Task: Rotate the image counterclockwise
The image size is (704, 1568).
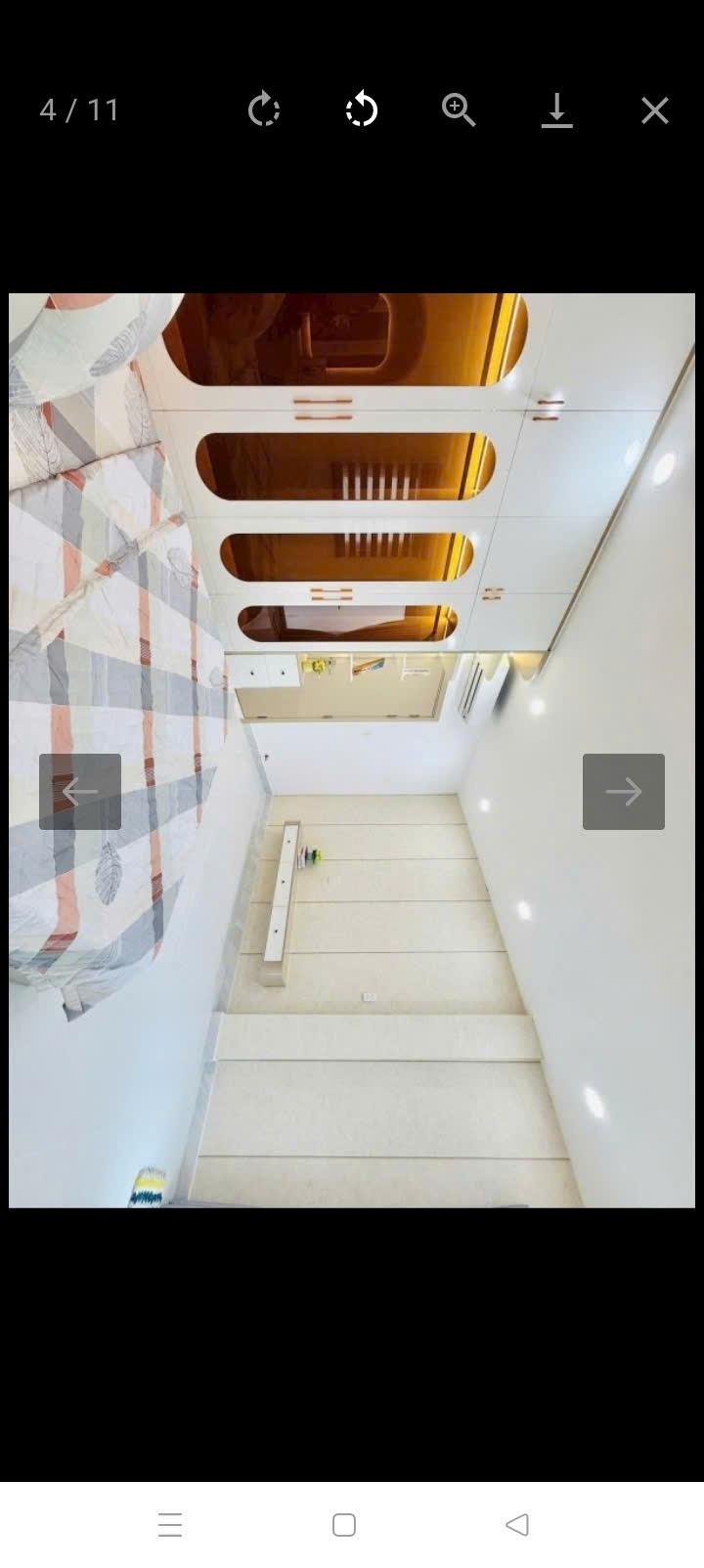Action: point(362,109)
